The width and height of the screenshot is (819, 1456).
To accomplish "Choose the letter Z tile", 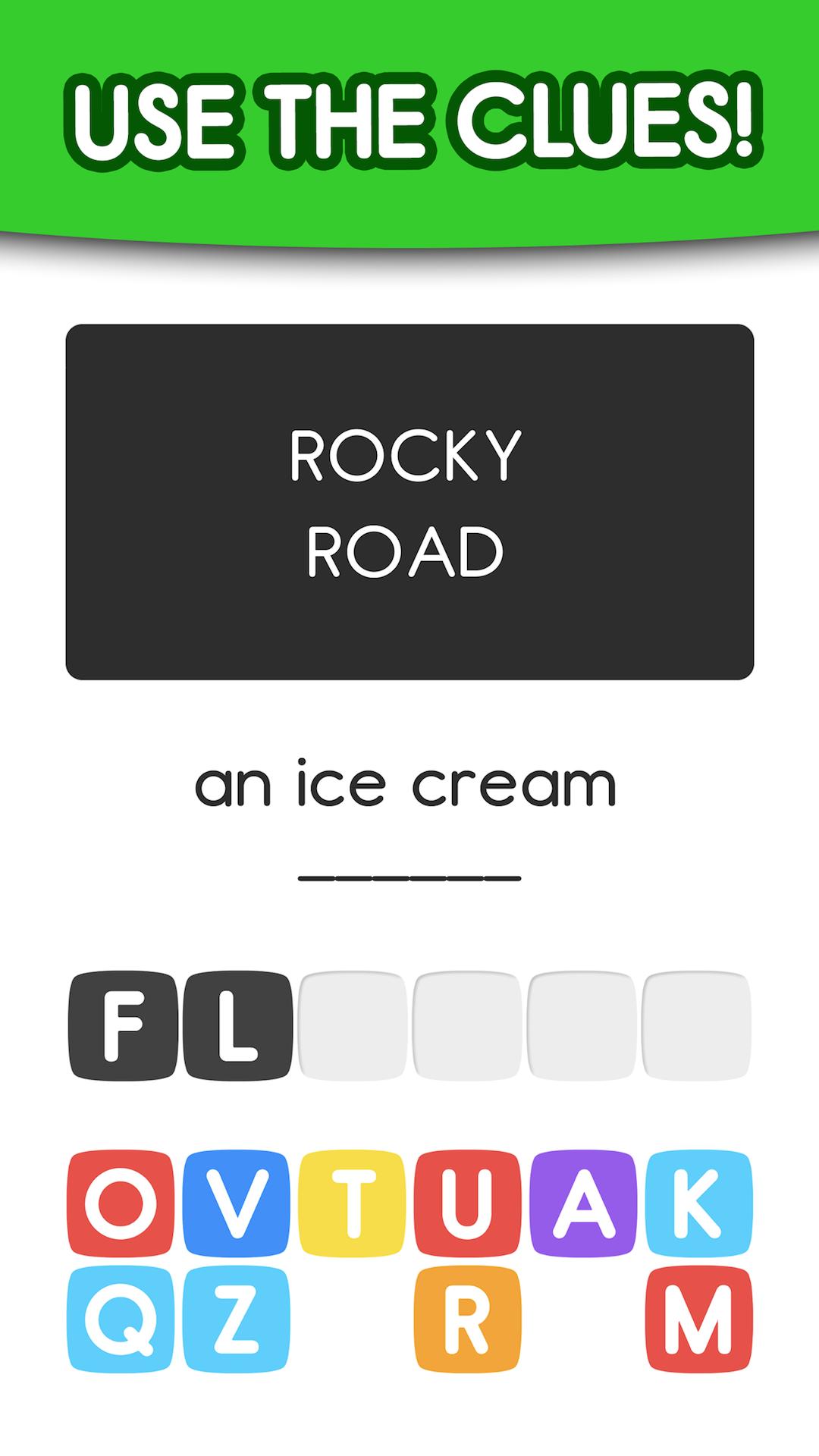I will 237,1319.
